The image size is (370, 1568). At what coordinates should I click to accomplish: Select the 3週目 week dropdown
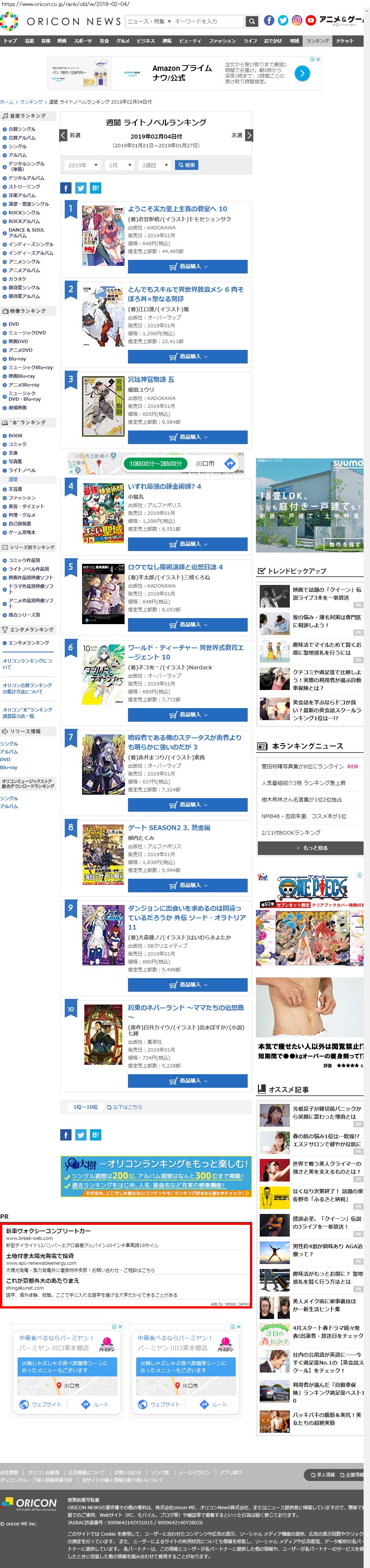[x=155, y=165]
